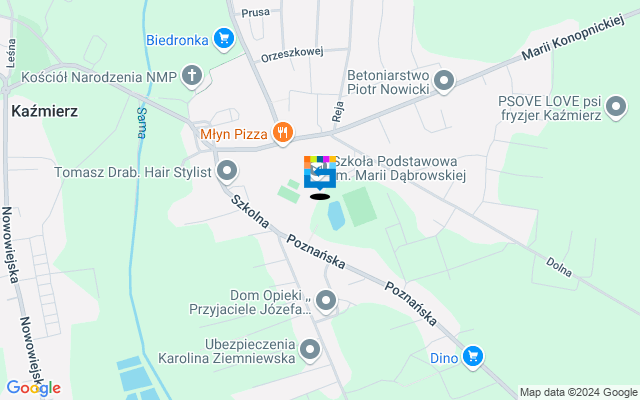Tap the Dino store pin
This screenshot has height=400, width=640.
pyautogui.click(x=473, y=356)
